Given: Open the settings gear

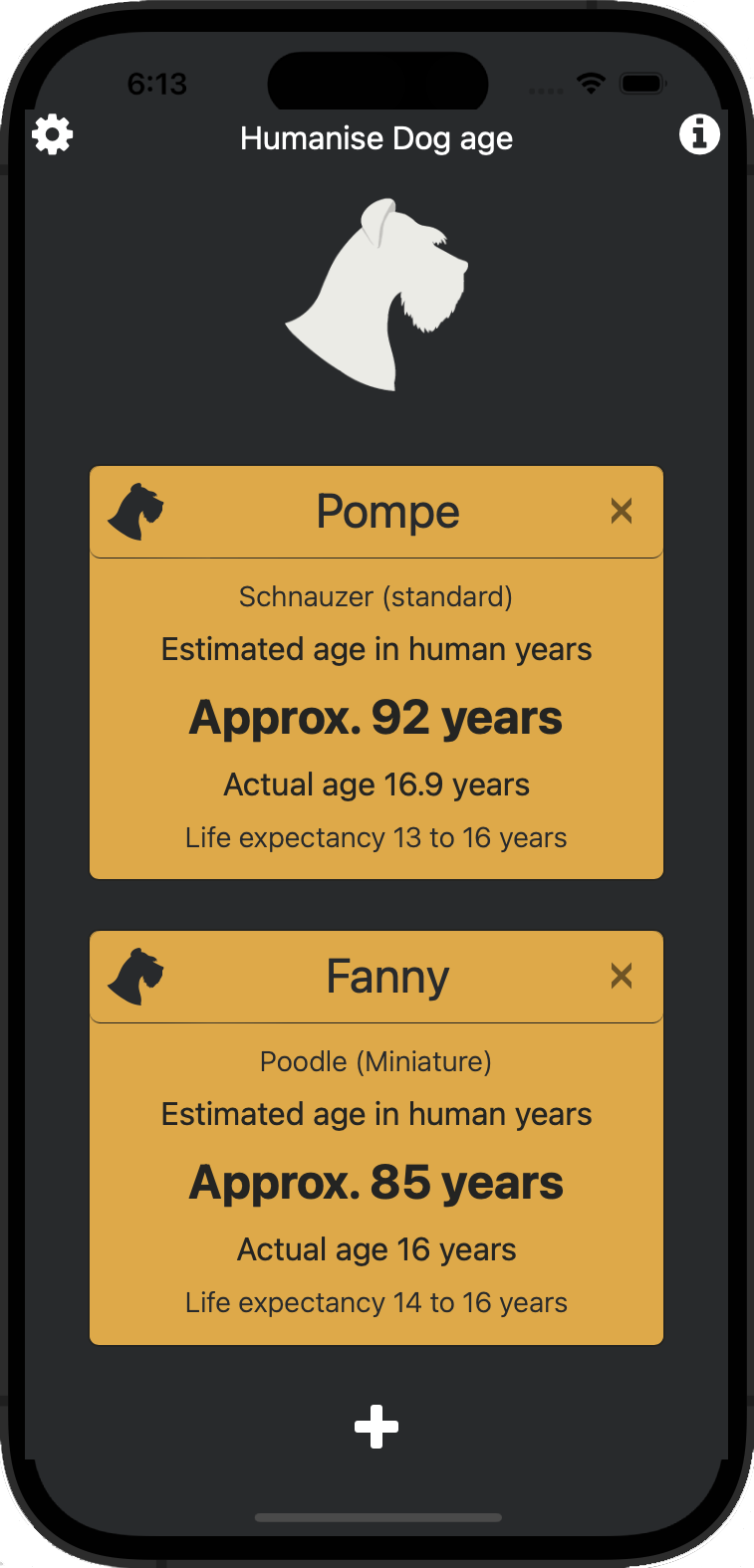Looking at the screenshot, I should coord(53,134).
